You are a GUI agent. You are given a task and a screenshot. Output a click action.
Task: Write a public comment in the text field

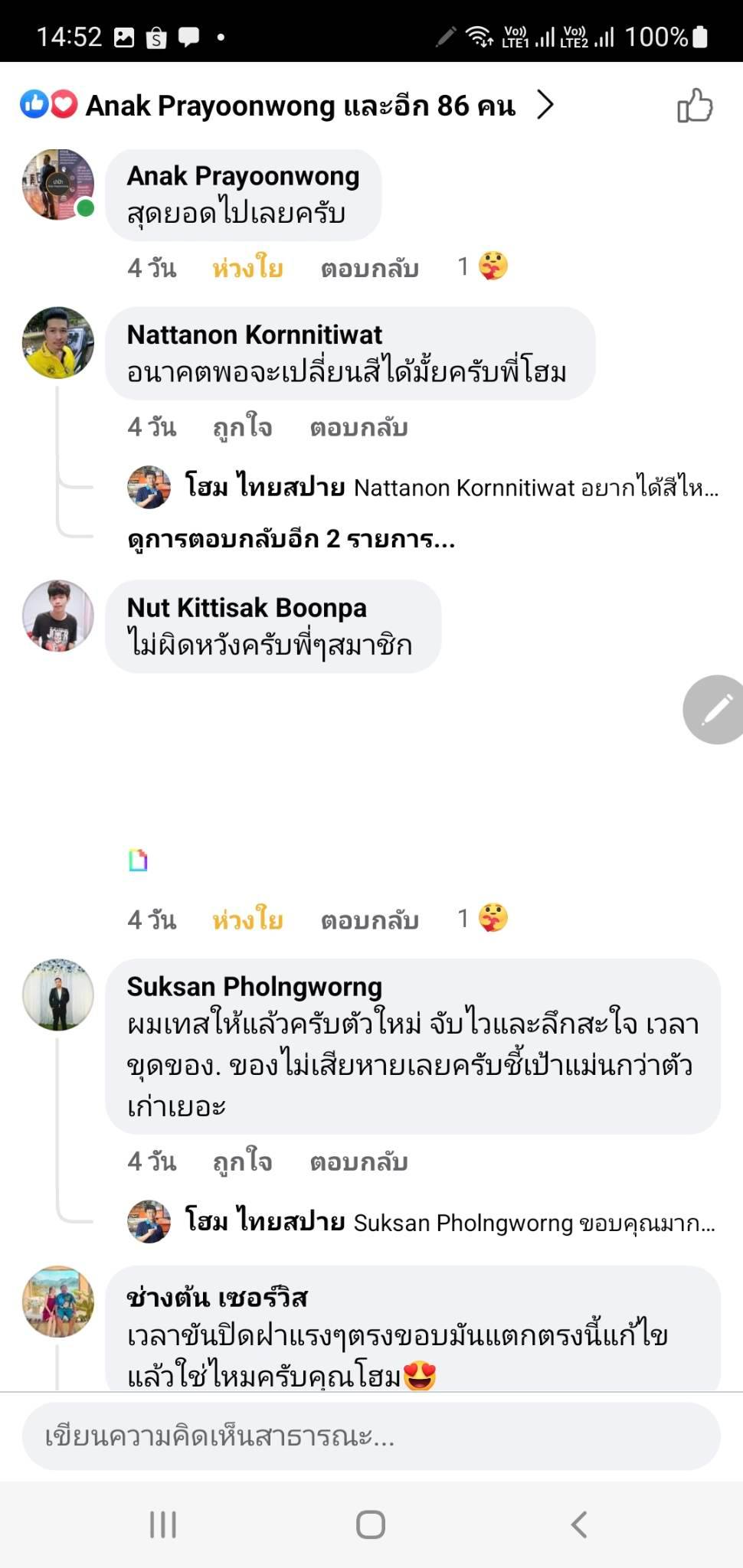371,1436
